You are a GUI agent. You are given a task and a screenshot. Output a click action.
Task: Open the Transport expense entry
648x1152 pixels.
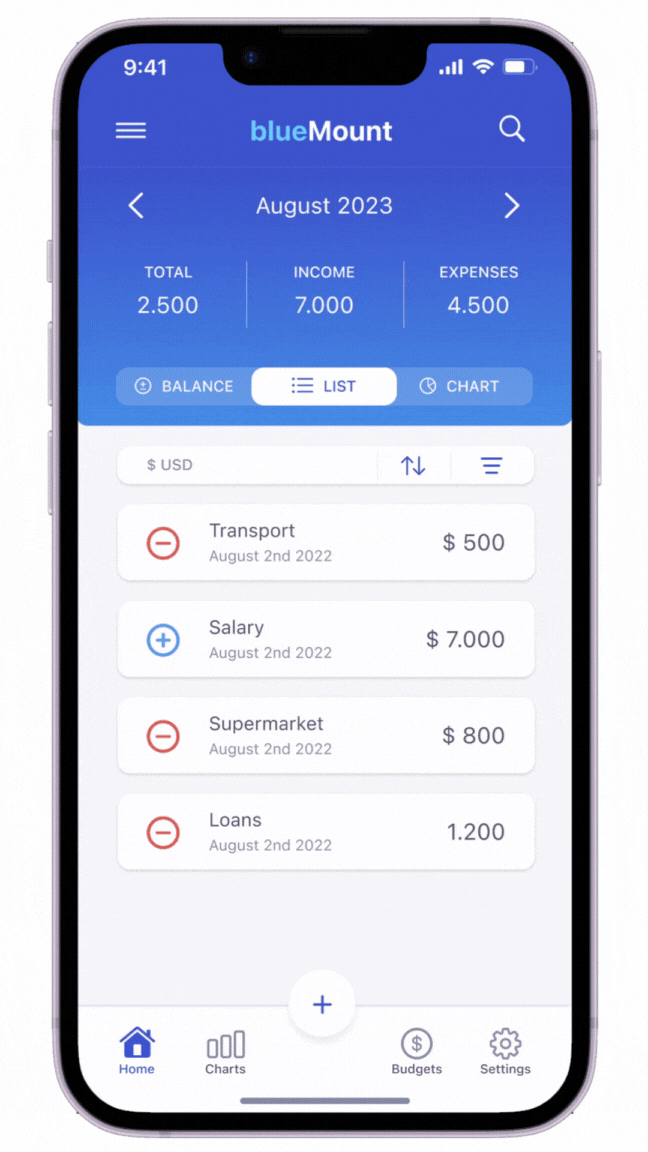coord(325,543)
